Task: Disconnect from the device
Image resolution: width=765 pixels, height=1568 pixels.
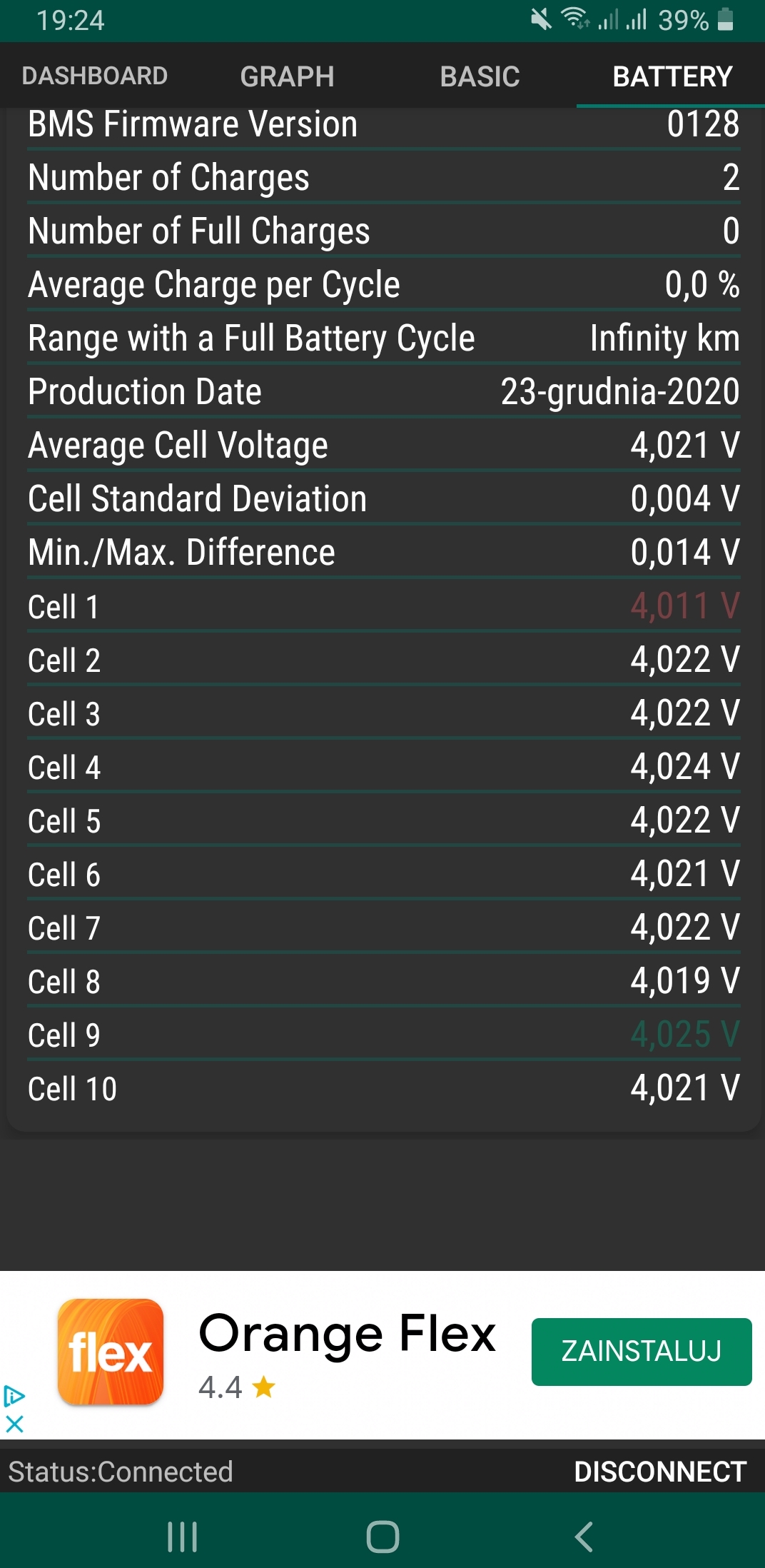Action: pyautogui.click(x=659, y=1472)
